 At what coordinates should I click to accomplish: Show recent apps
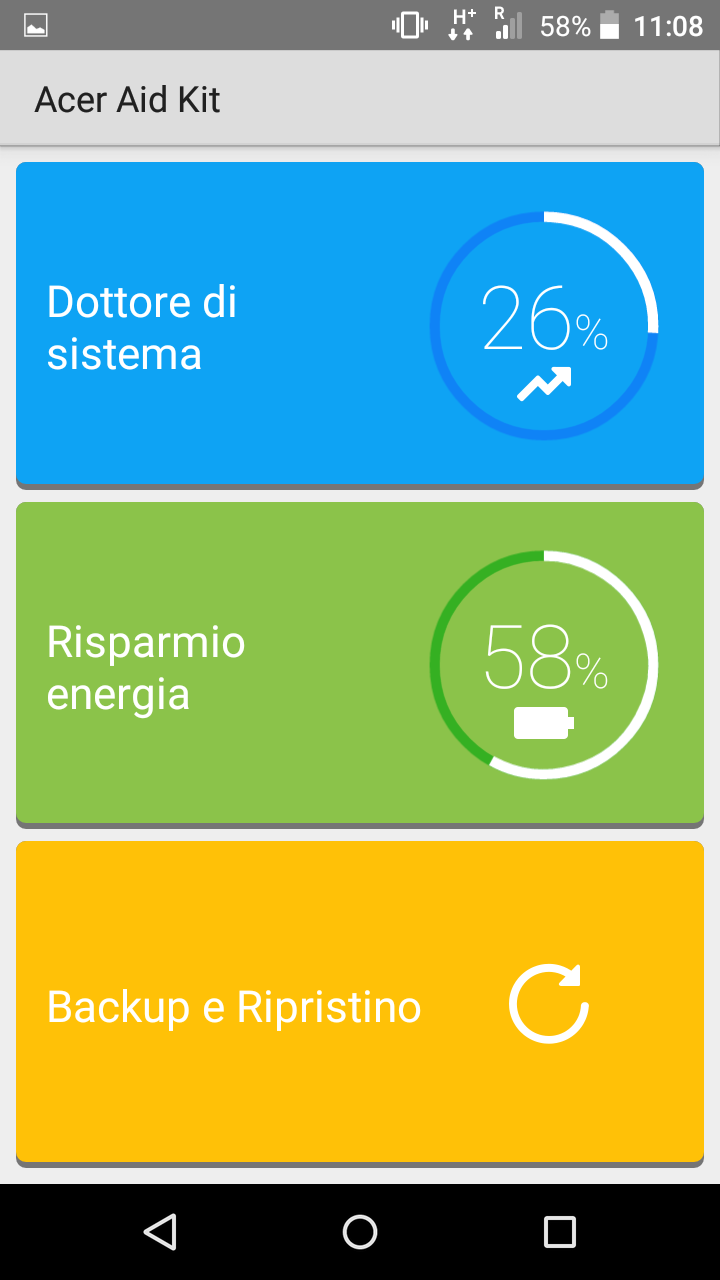(x=560, y=1232)
